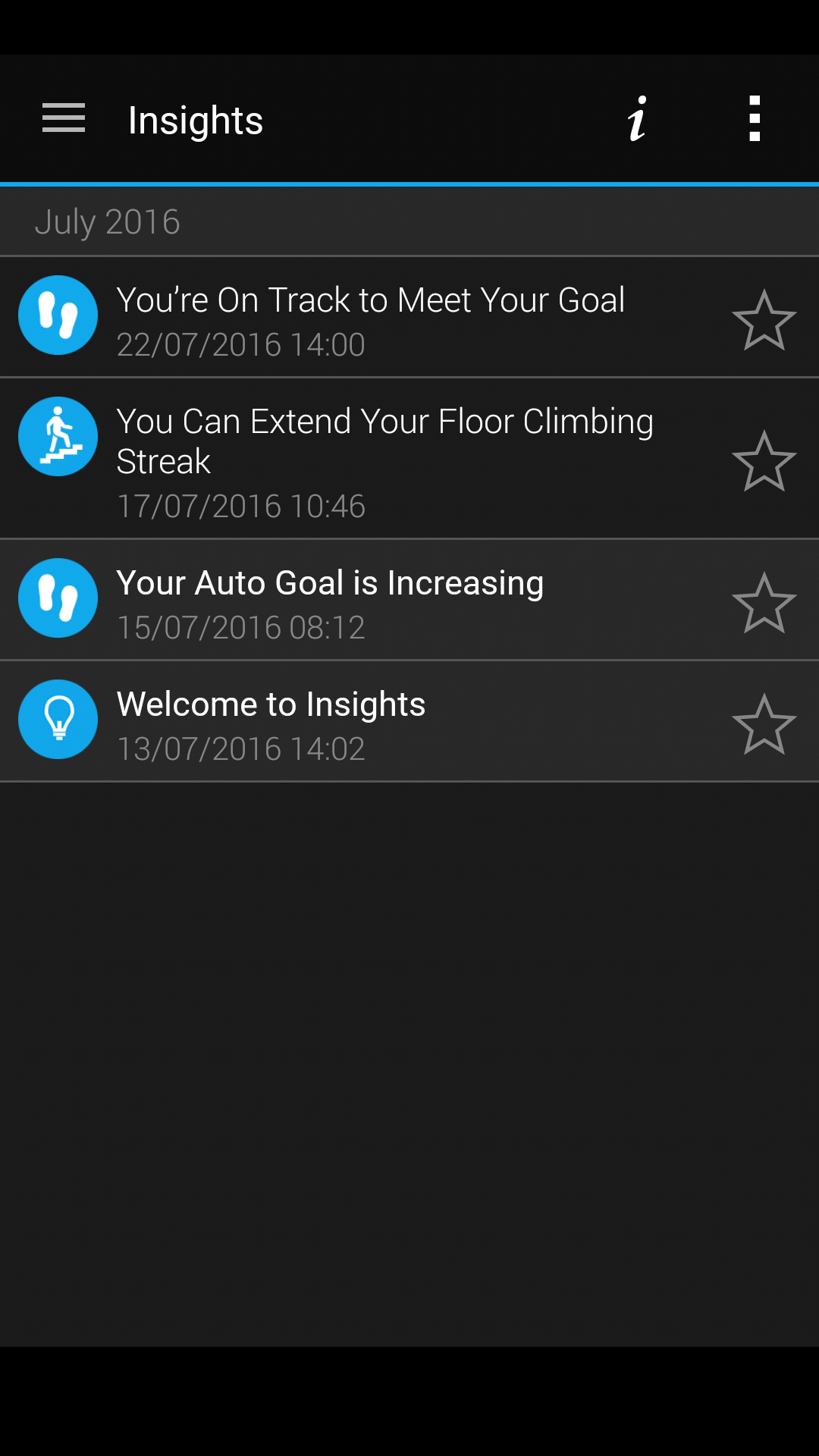Star the Auto Goal is Increasing insight
The image size is (819, 1456).
(x=764, y=603)
